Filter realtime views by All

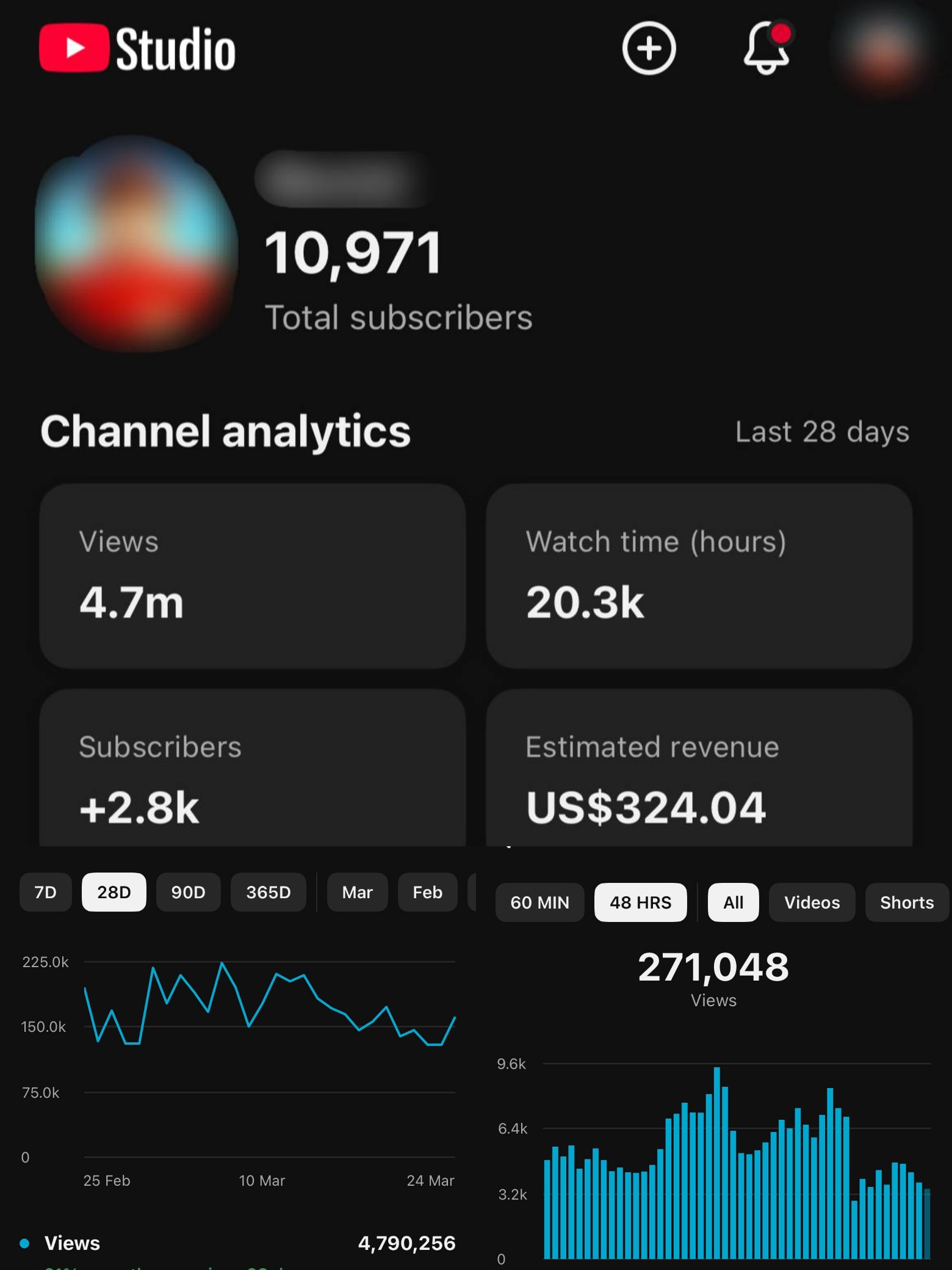click(733, 902)
